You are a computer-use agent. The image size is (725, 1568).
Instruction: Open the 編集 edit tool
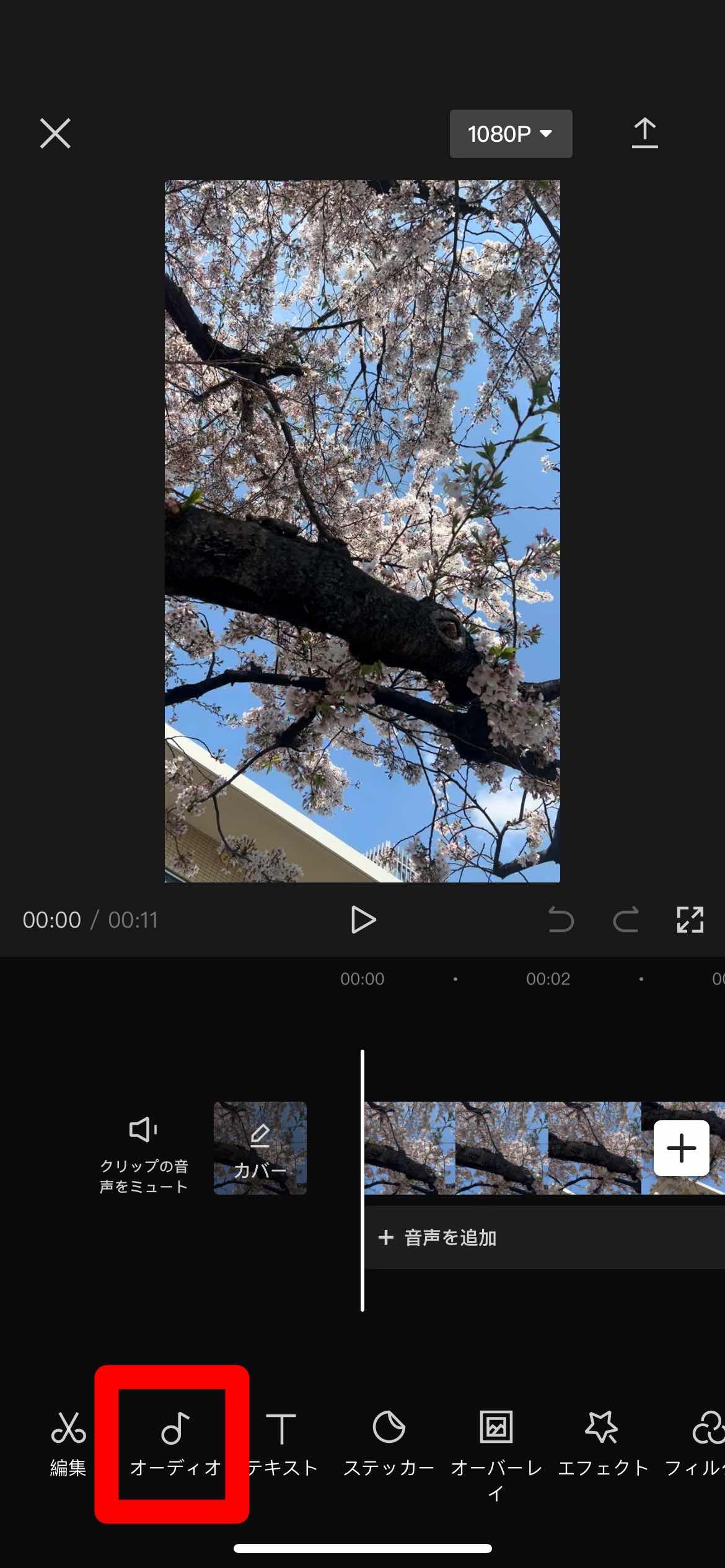click(x=68, y=1443)
